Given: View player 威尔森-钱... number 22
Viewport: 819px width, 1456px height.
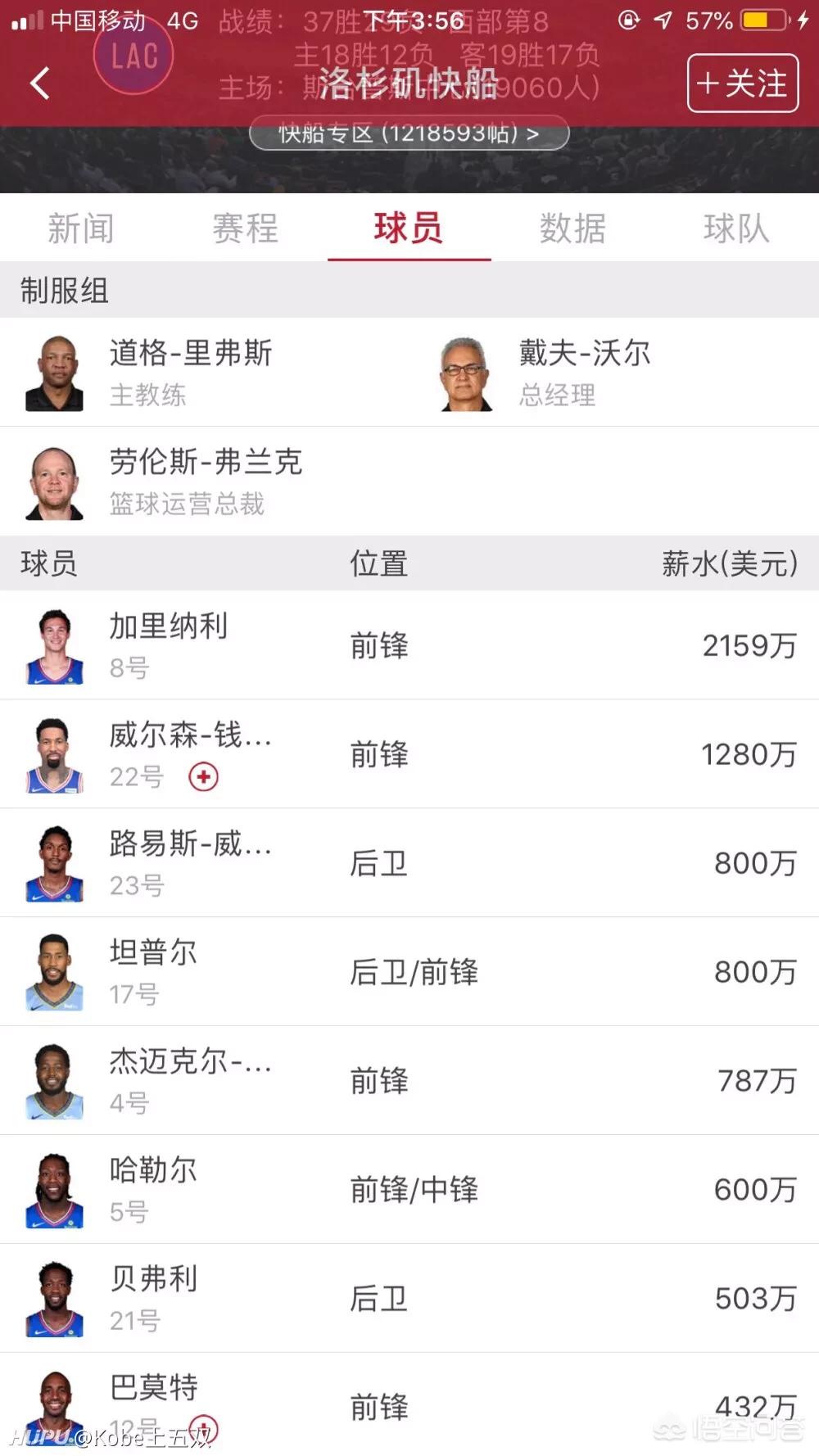Looking at the screenshot, I should coord(409,754).
